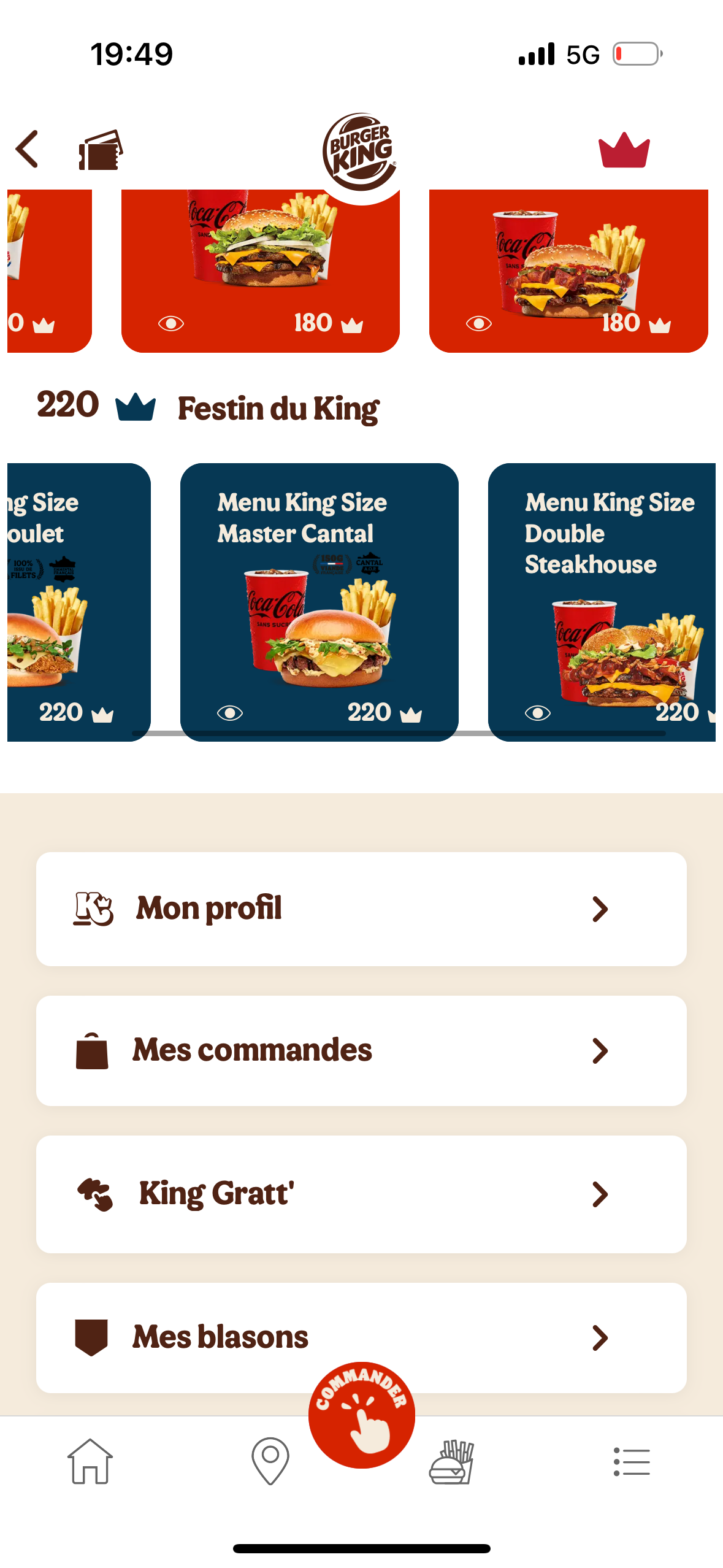View details eye icon on Master Cantal
Viewport: 723px width, 1568px height.
click(x=230, y=713)
